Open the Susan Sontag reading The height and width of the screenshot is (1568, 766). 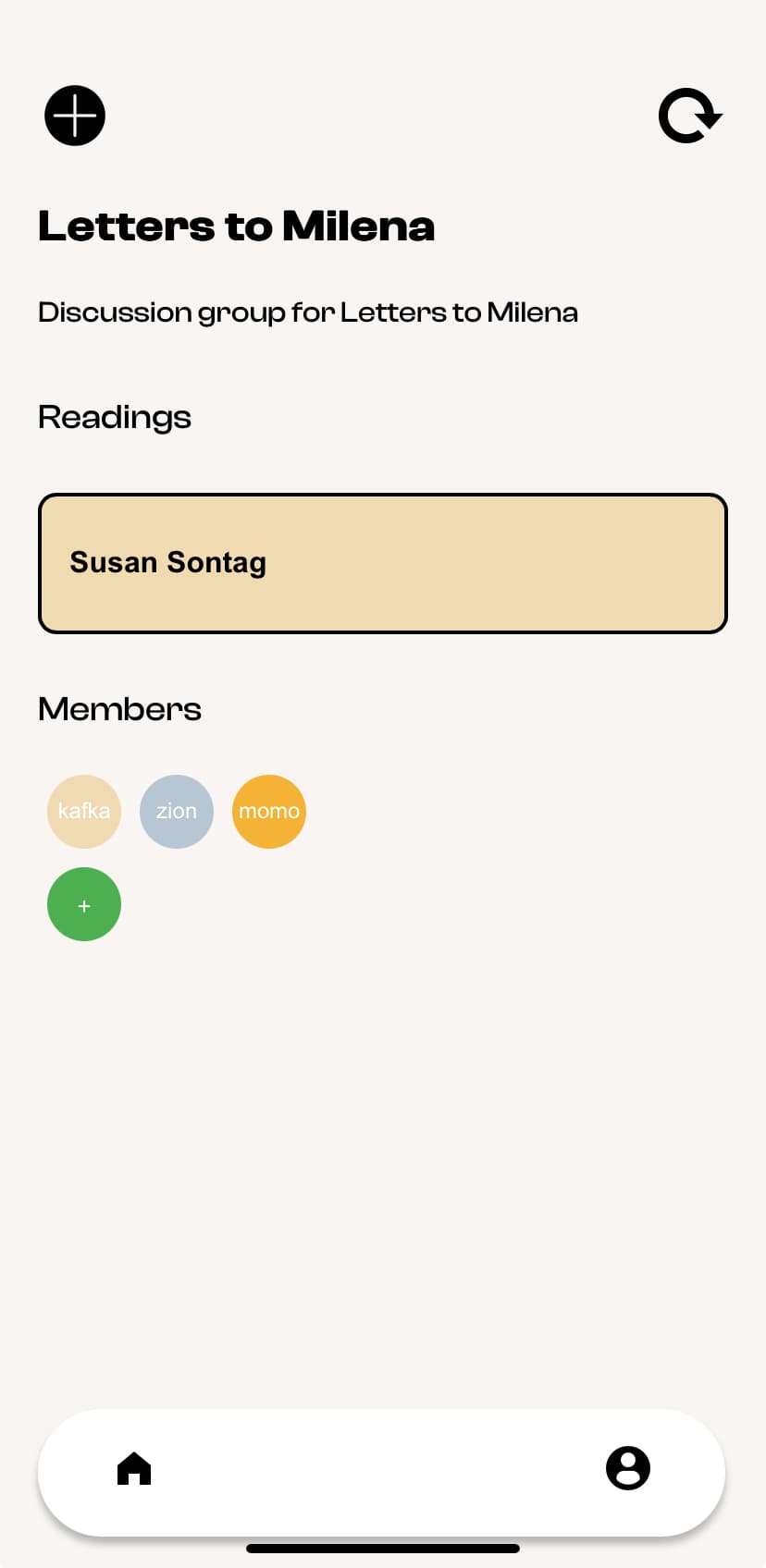point(382,563)
